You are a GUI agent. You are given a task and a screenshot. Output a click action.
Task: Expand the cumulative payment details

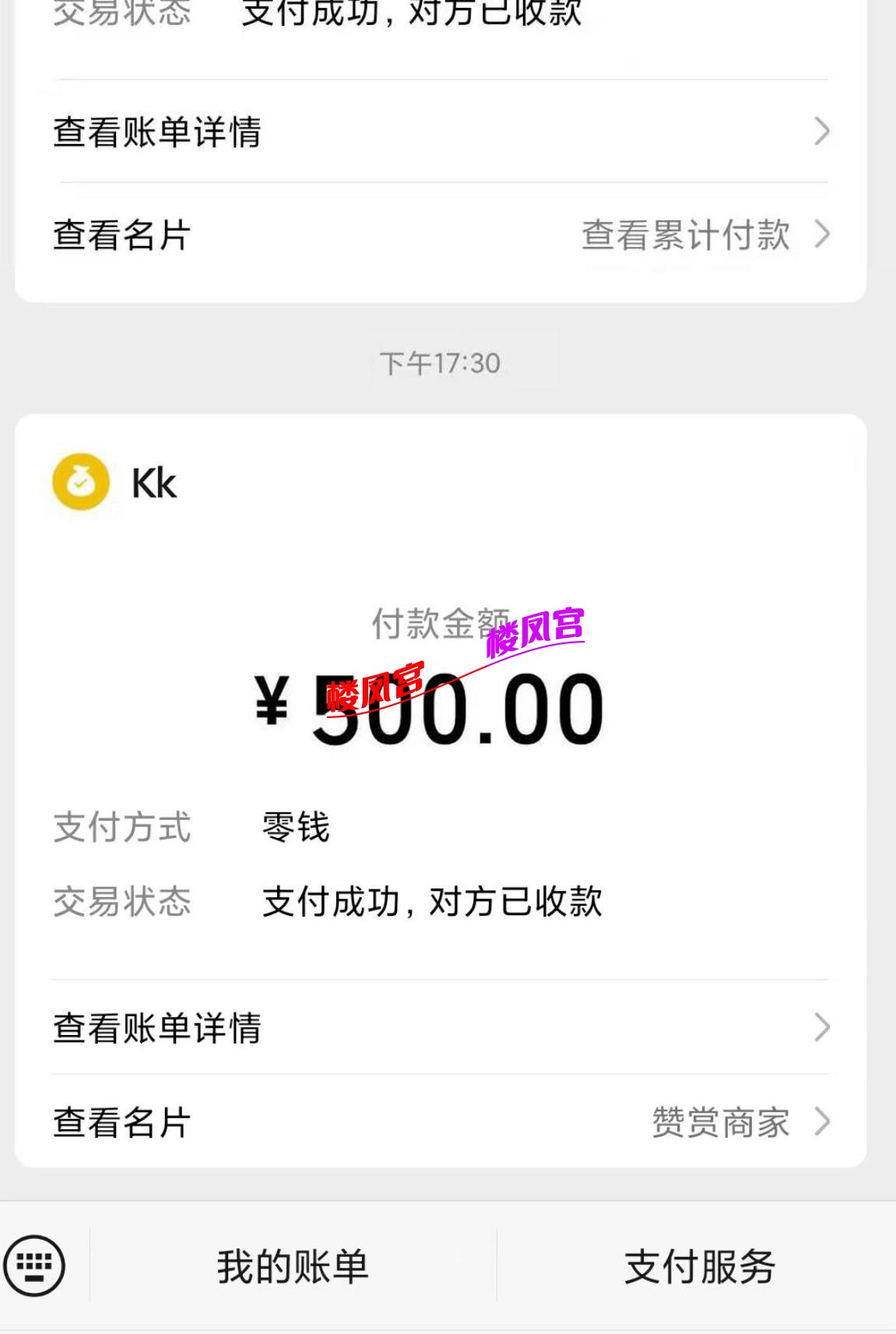point(685,234)
